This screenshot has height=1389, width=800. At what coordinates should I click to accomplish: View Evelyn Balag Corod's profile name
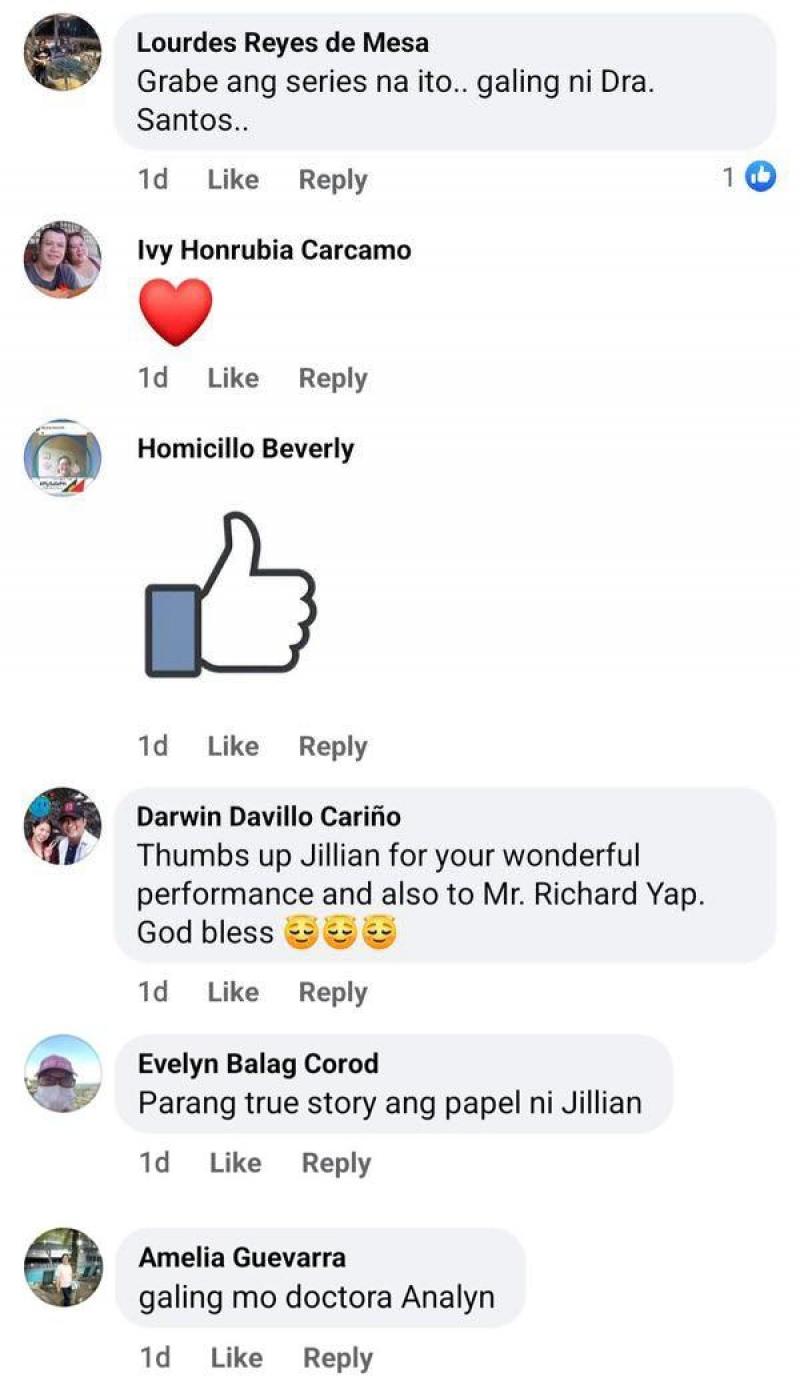258,1063
